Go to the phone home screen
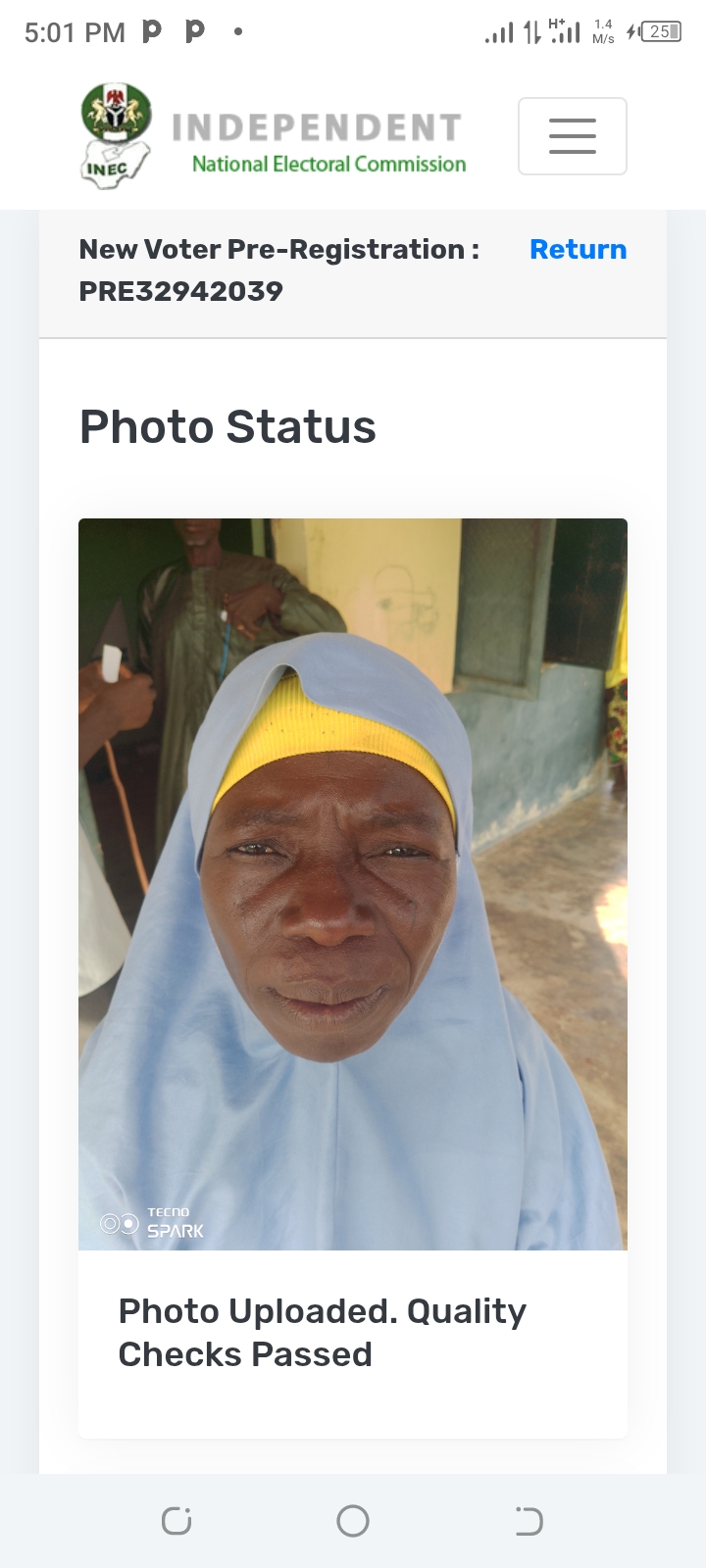 [x=353, y=1521]
